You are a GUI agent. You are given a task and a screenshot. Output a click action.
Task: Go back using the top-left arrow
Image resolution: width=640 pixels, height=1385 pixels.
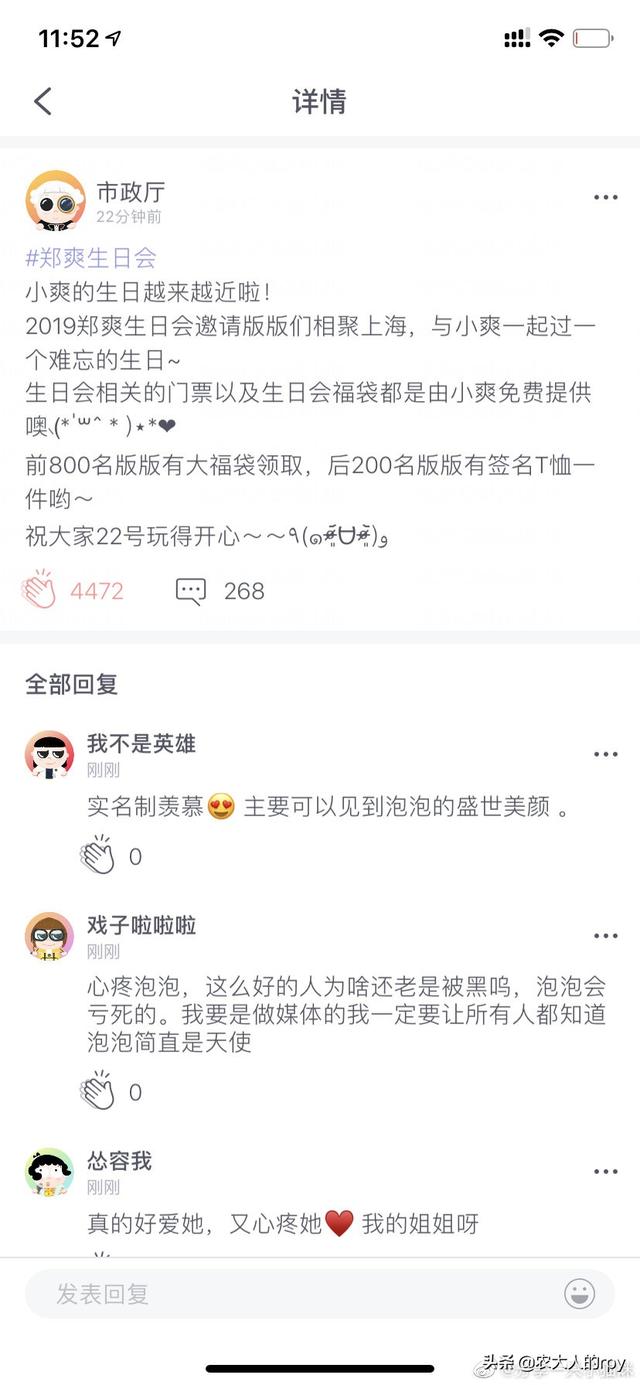42,101
